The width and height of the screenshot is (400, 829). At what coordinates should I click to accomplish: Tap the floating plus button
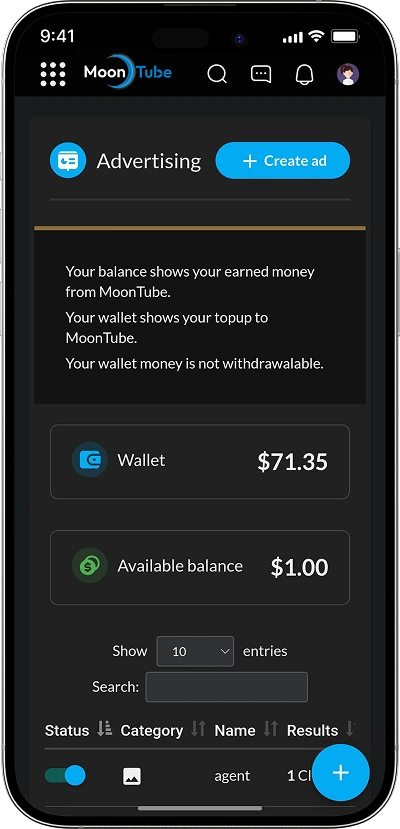pos(341,772)
